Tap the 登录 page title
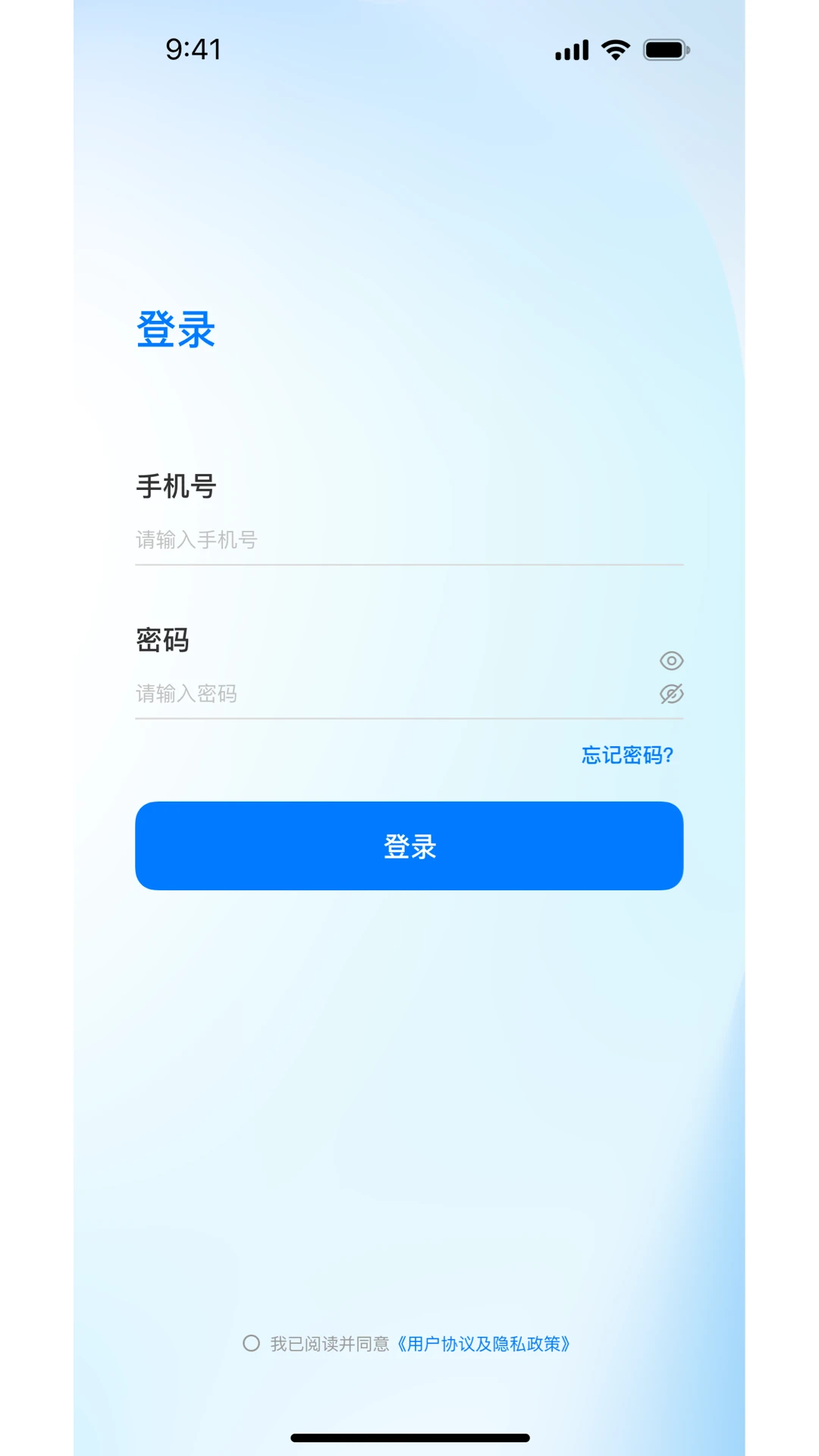The width and height of the screenshot is (819, 1456). tap(175, 330)
